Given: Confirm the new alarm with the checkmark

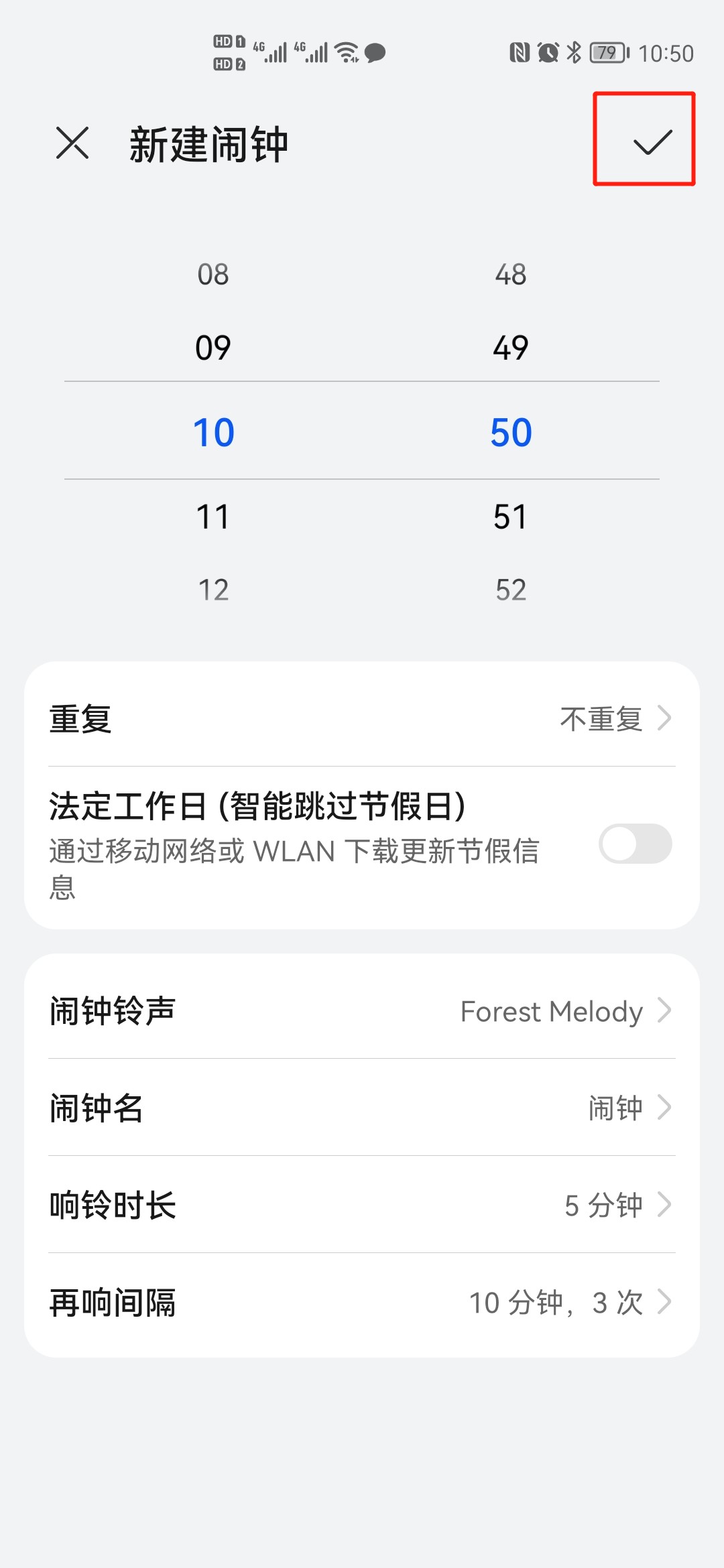Looking at the screenshot, I should (x=652, y=141).
